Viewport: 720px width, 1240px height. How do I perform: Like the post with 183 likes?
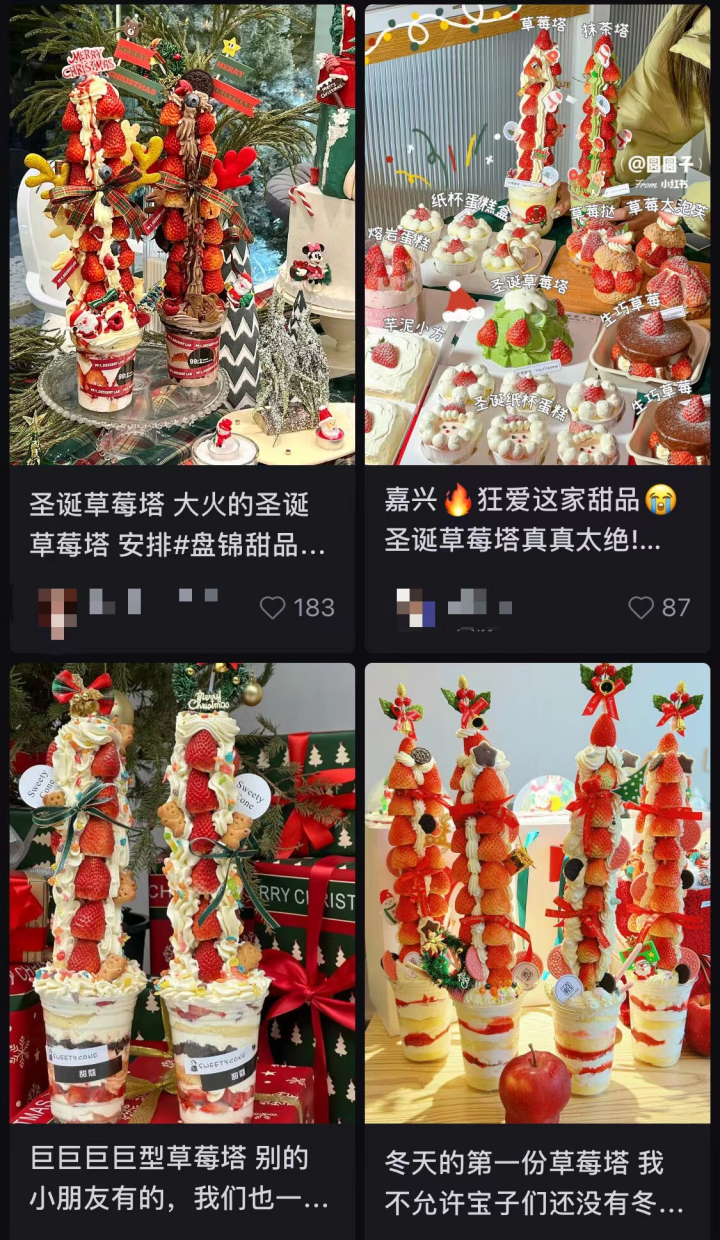pyautogui.click(x=273, y=607)
